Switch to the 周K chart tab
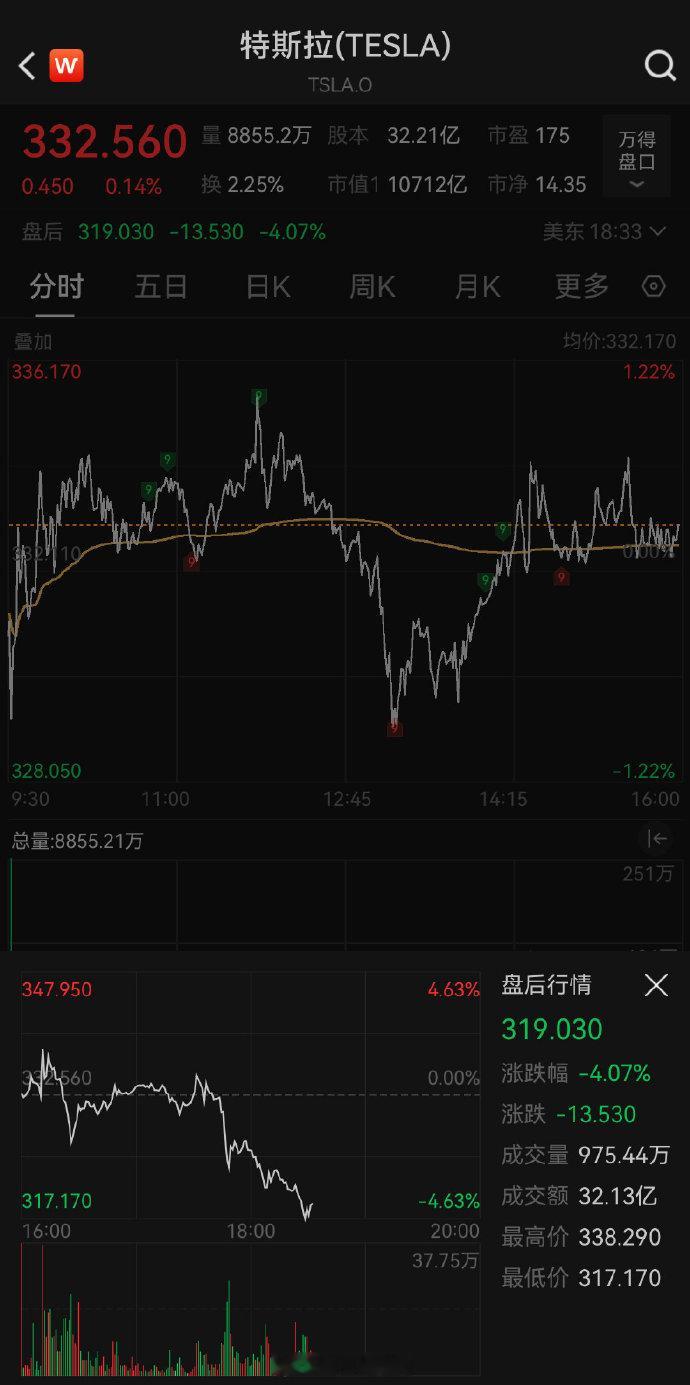Image resolution: width=690 pixels, height=1385 pixels. coord(372,287)
